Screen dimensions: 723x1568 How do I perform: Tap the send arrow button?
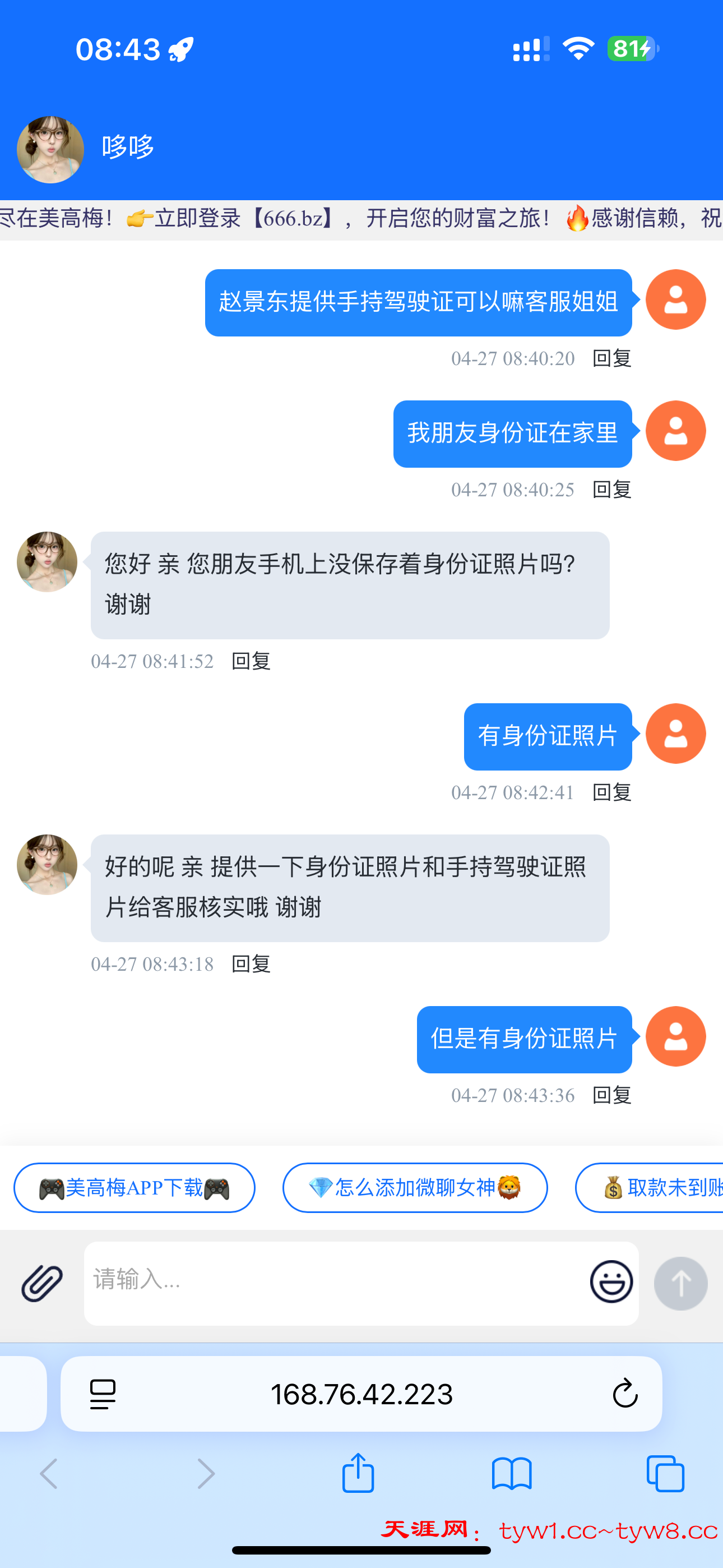point(680,1283)
